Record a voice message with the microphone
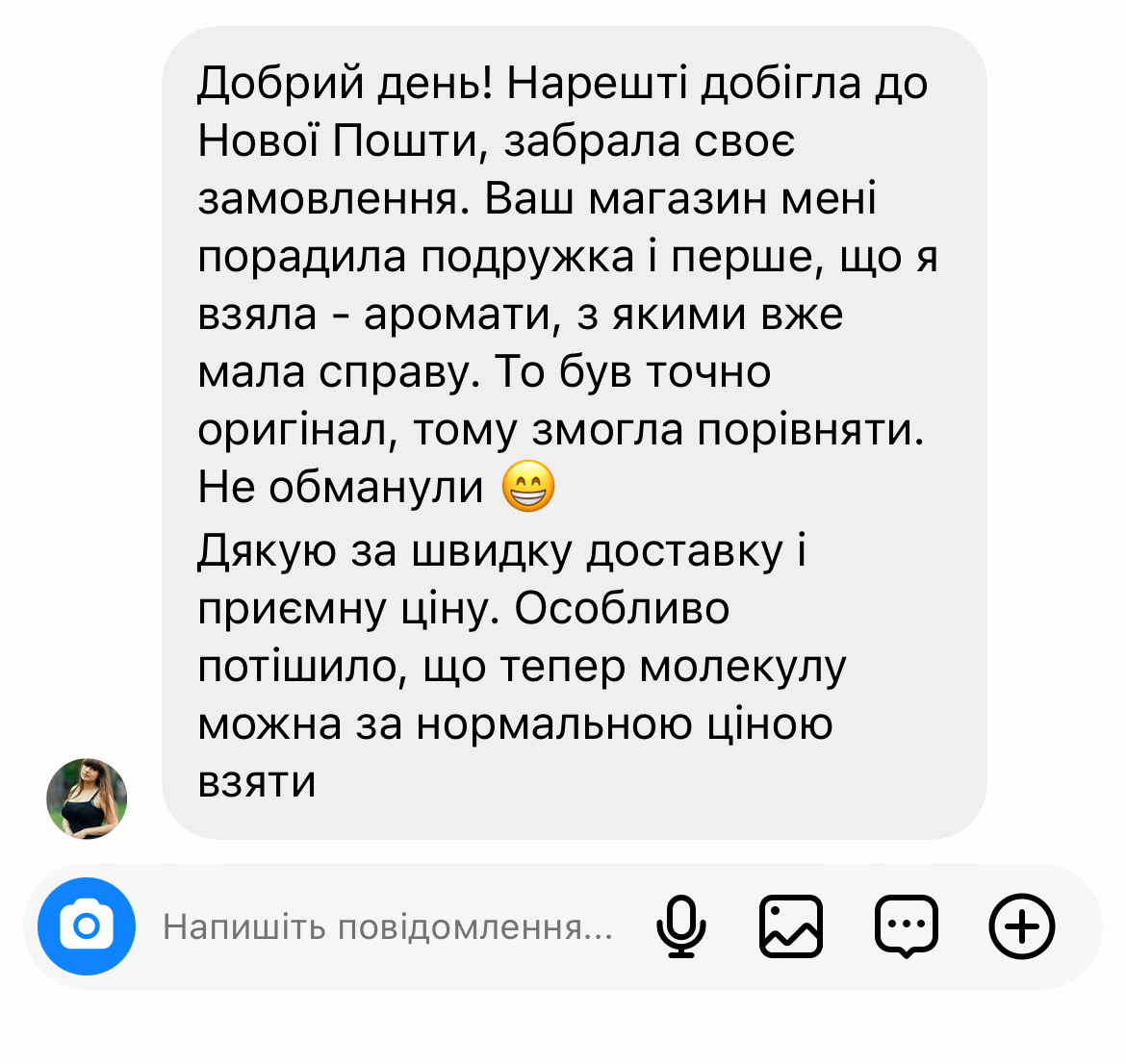This screenshot has width=1126, height=1064. coord(681,926)
